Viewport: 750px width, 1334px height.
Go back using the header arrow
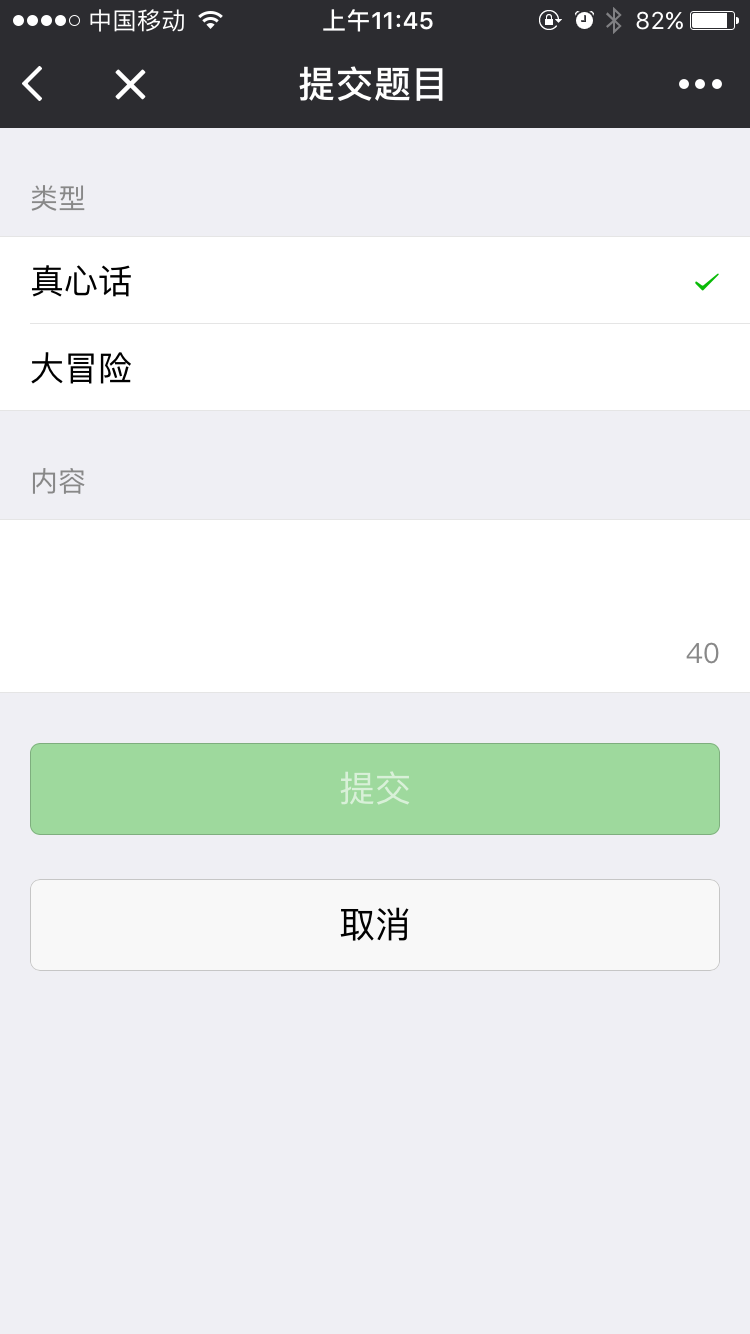coord(33,84)
